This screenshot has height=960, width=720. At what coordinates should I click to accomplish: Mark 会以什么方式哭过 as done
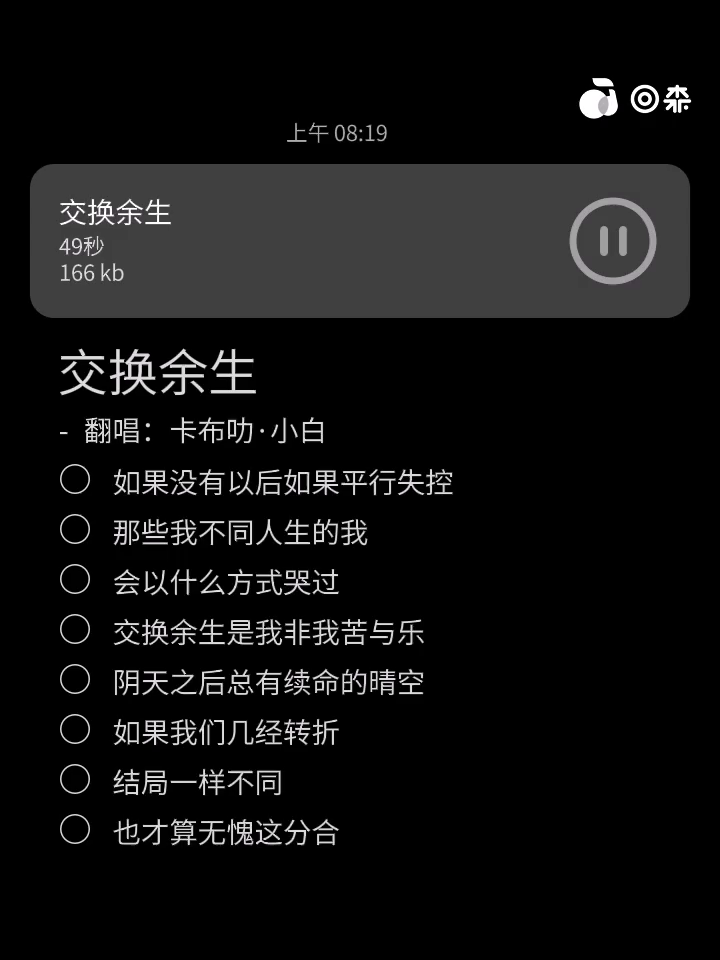[x=75, y=580]
